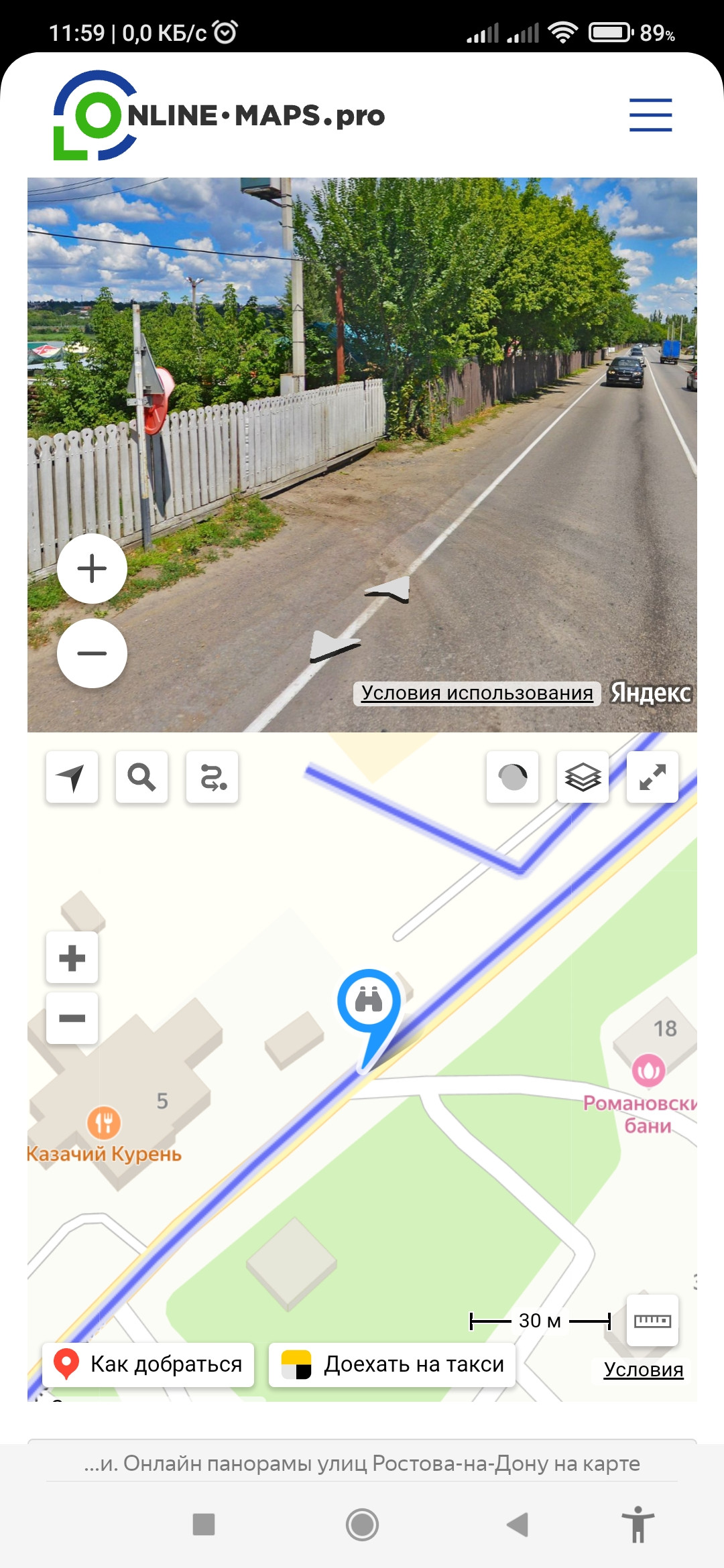
Task: Open the hamburger menu
Action: click(650, 115)
